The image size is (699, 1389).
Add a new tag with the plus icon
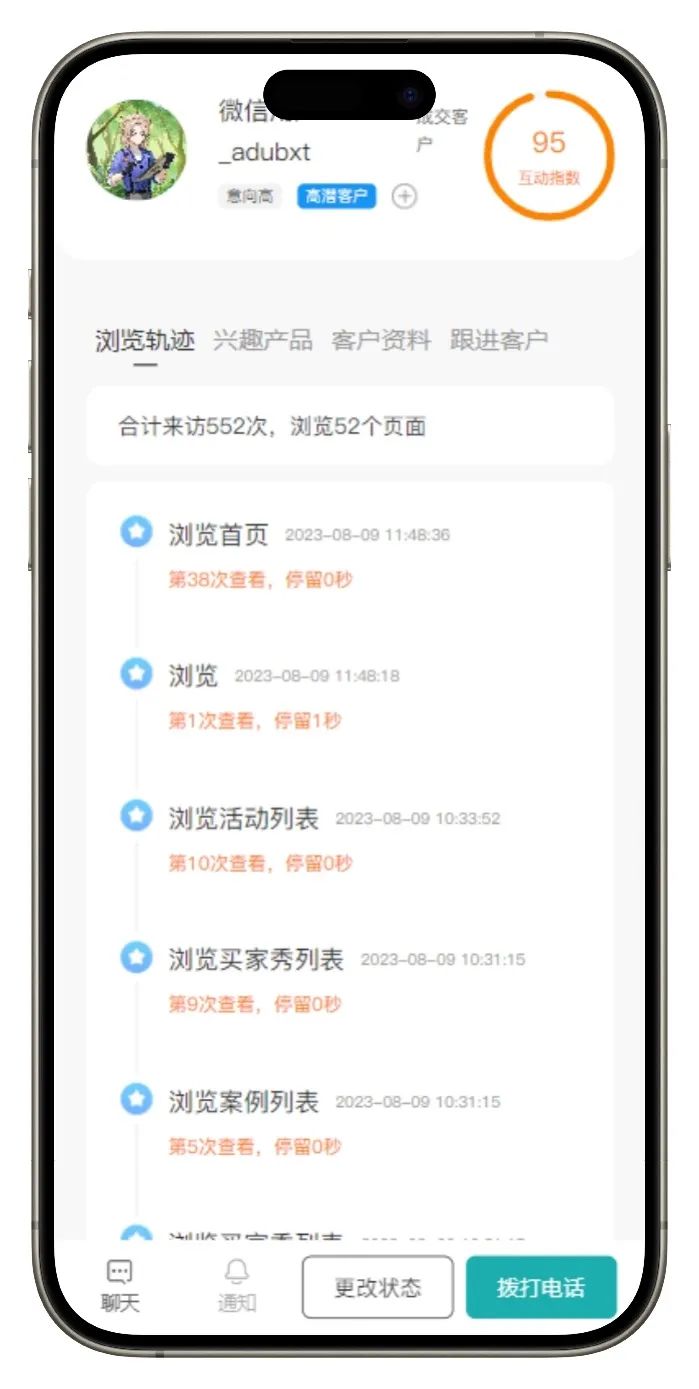tap(404, 196)
